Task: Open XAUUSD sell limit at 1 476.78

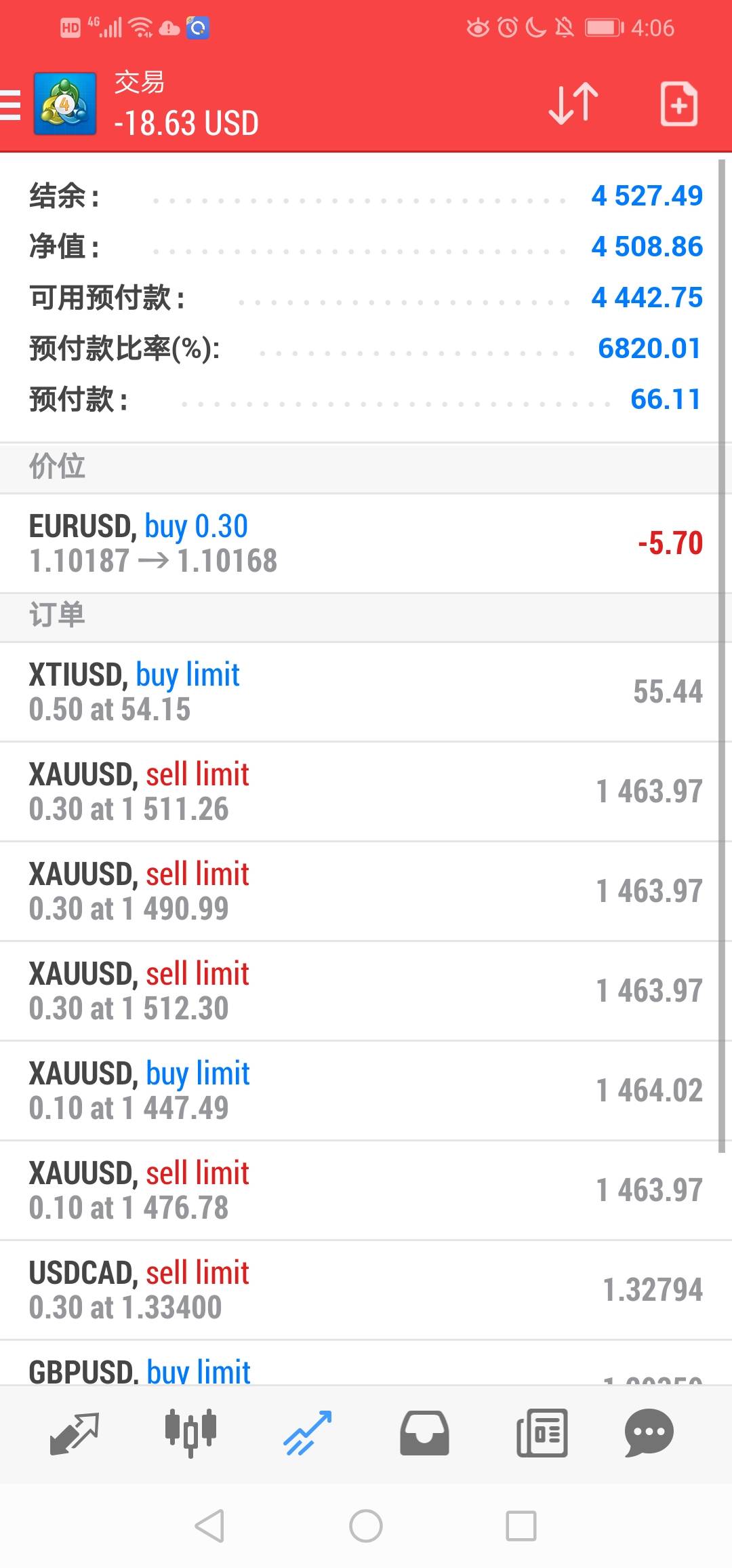Action: point(359,1190)
